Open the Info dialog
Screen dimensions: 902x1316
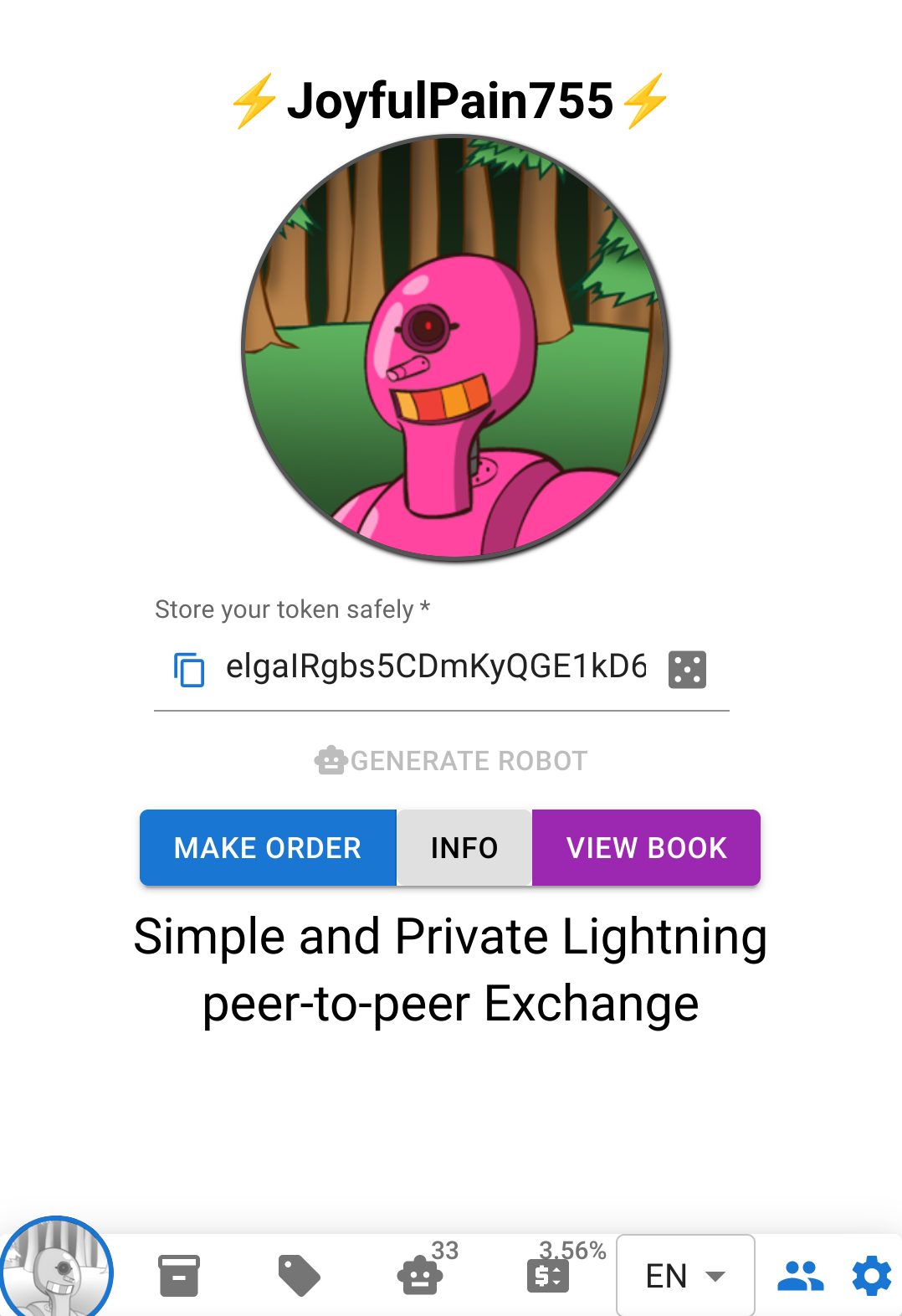pyautogui.click(x=464, y=848)
